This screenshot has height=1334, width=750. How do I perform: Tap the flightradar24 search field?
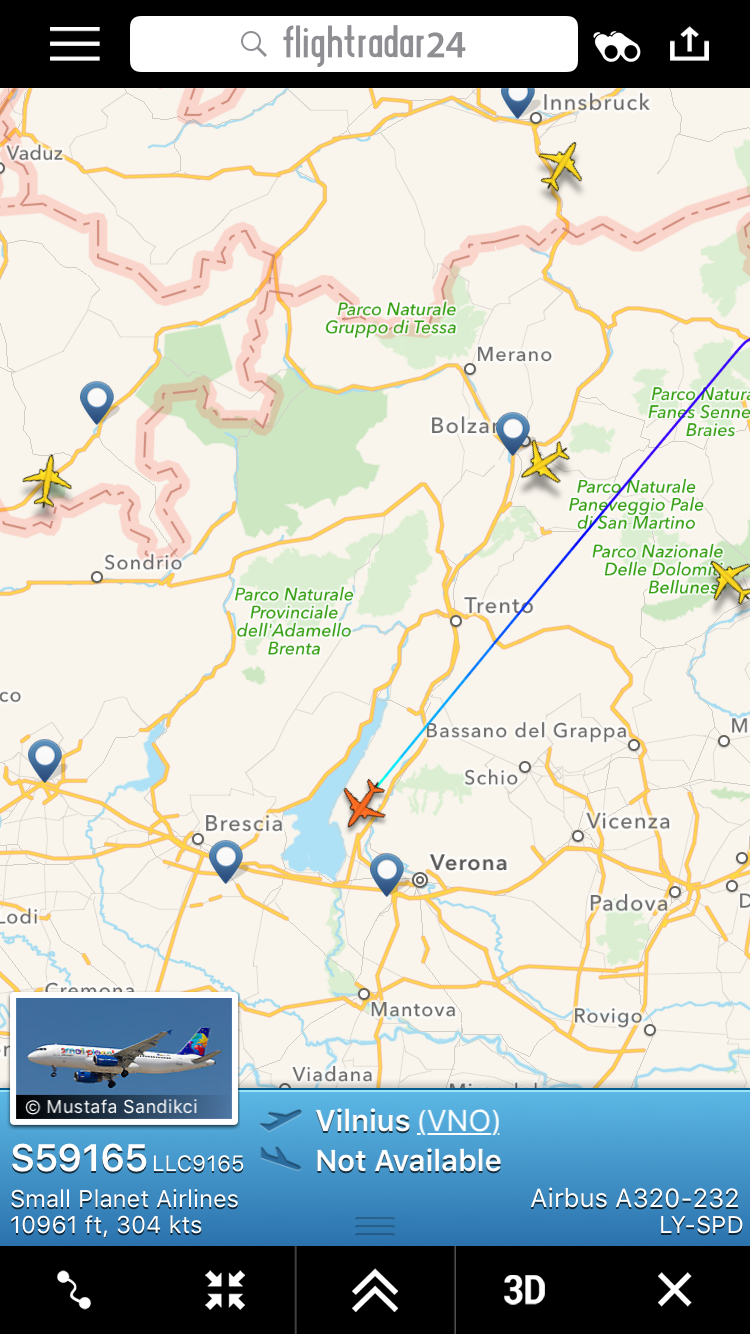(x=354, y=45)
